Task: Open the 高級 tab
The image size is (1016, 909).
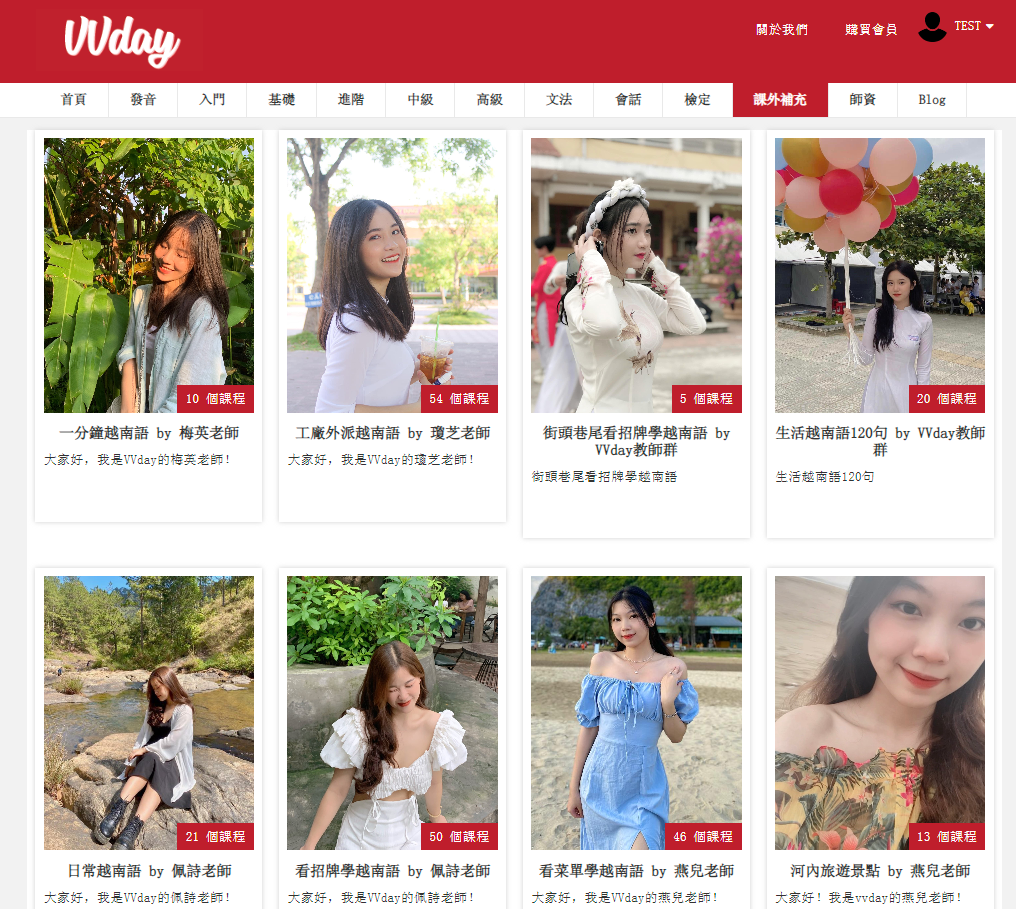Action: [x=489, y=100]
